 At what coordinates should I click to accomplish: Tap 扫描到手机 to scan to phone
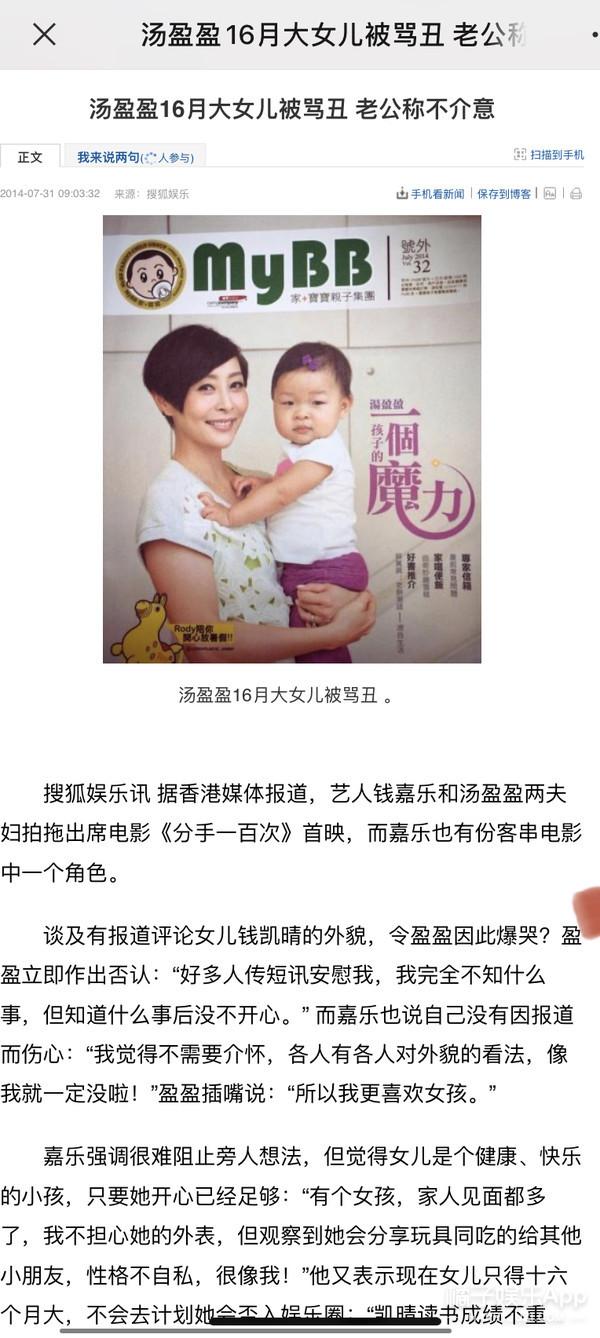[549, 155]
